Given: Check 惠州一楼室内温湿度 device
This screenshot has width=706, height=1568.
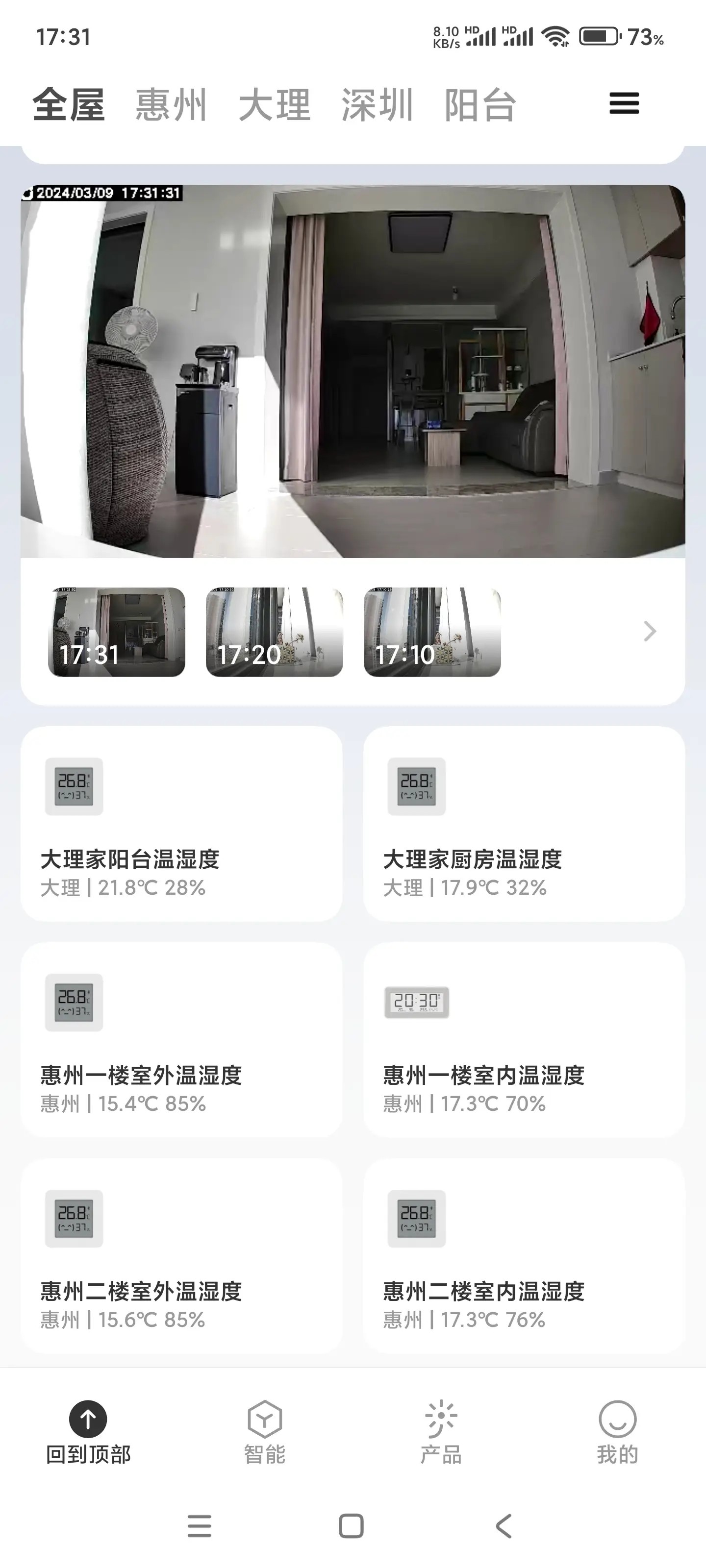Looking at the screenshot, I should [x=524, y=1040].
